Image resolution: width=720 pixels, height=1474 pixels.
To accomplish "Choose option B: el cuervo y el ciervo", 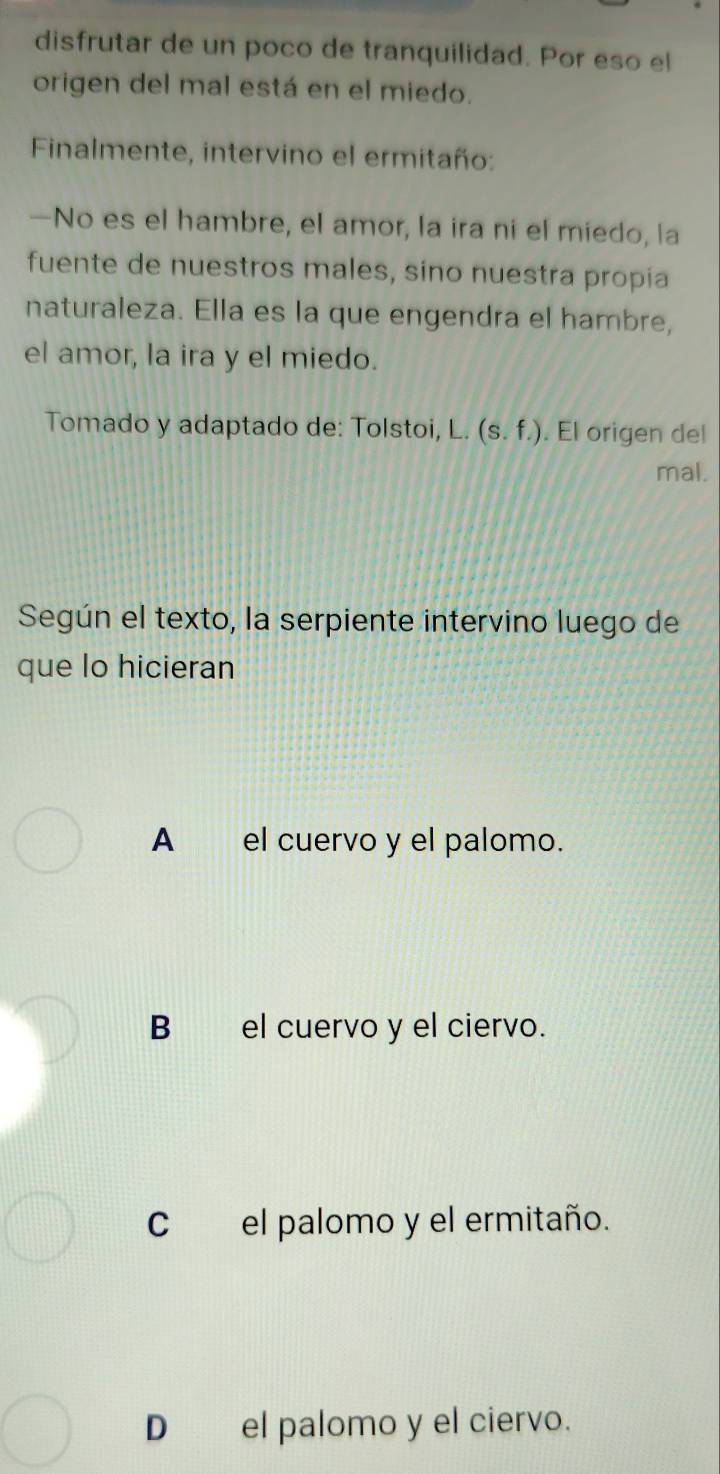I will point(46,1029).
